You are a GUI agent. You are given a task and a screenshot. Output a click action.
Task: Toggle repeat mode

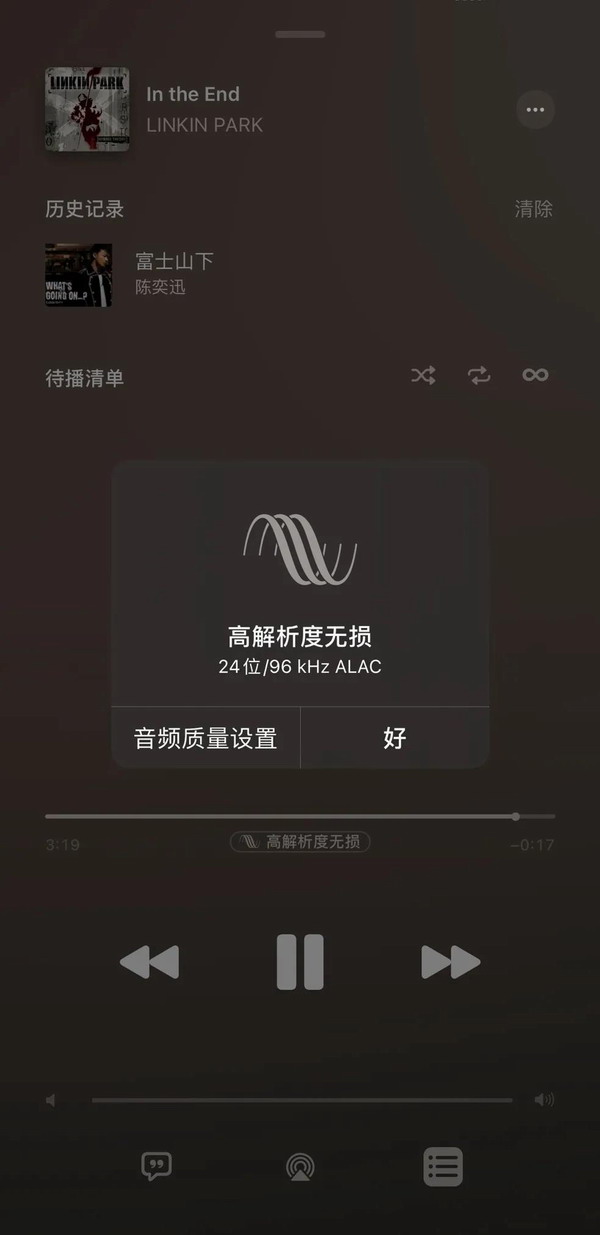(479, 375)
